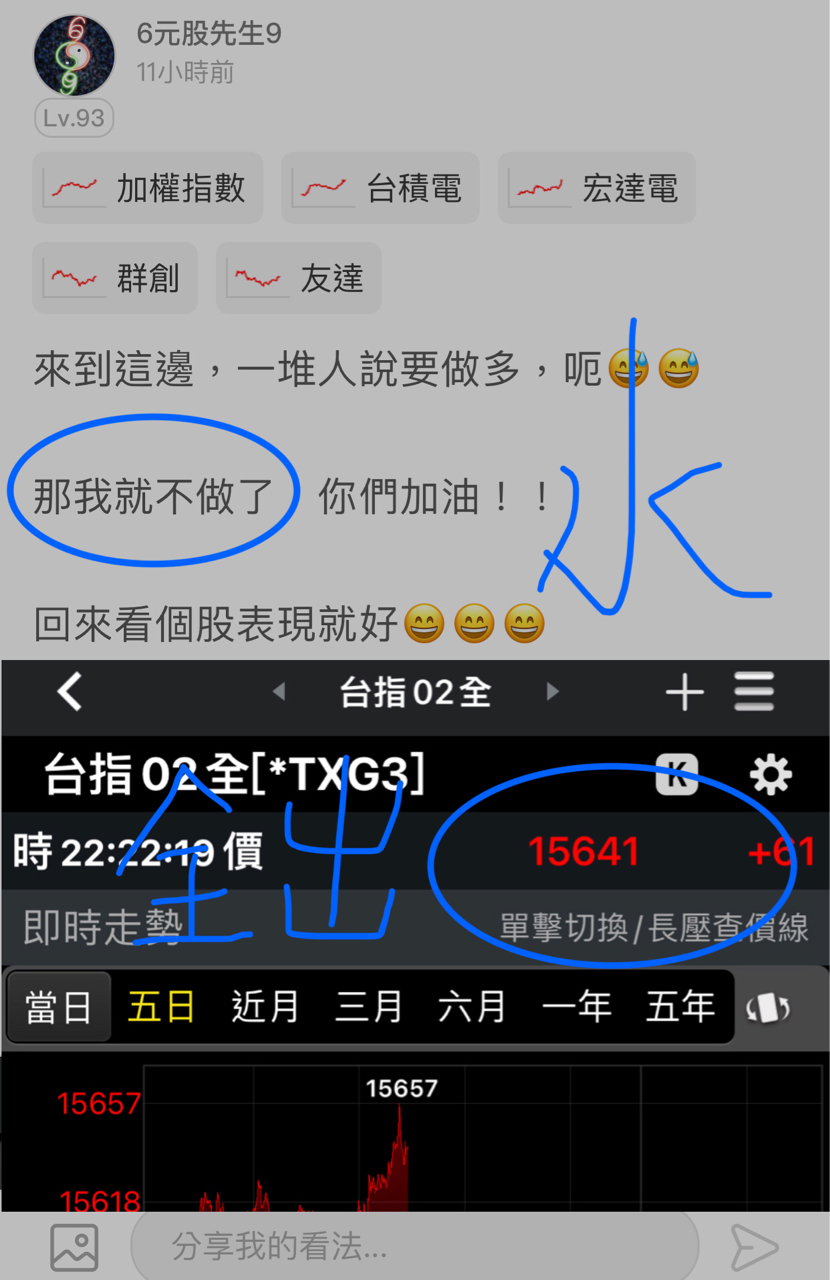Open the 加權指數 index chart link

(147, 187)
